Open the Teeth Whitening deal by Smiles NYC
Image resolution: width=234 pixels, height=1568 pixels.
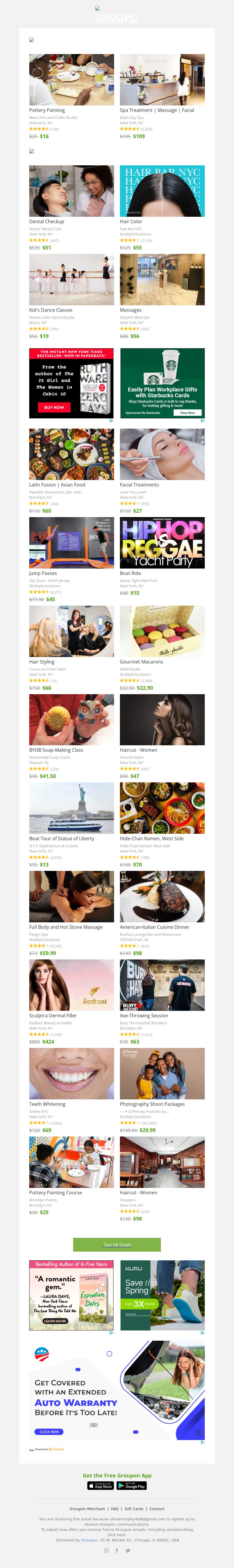point(71,1073)
